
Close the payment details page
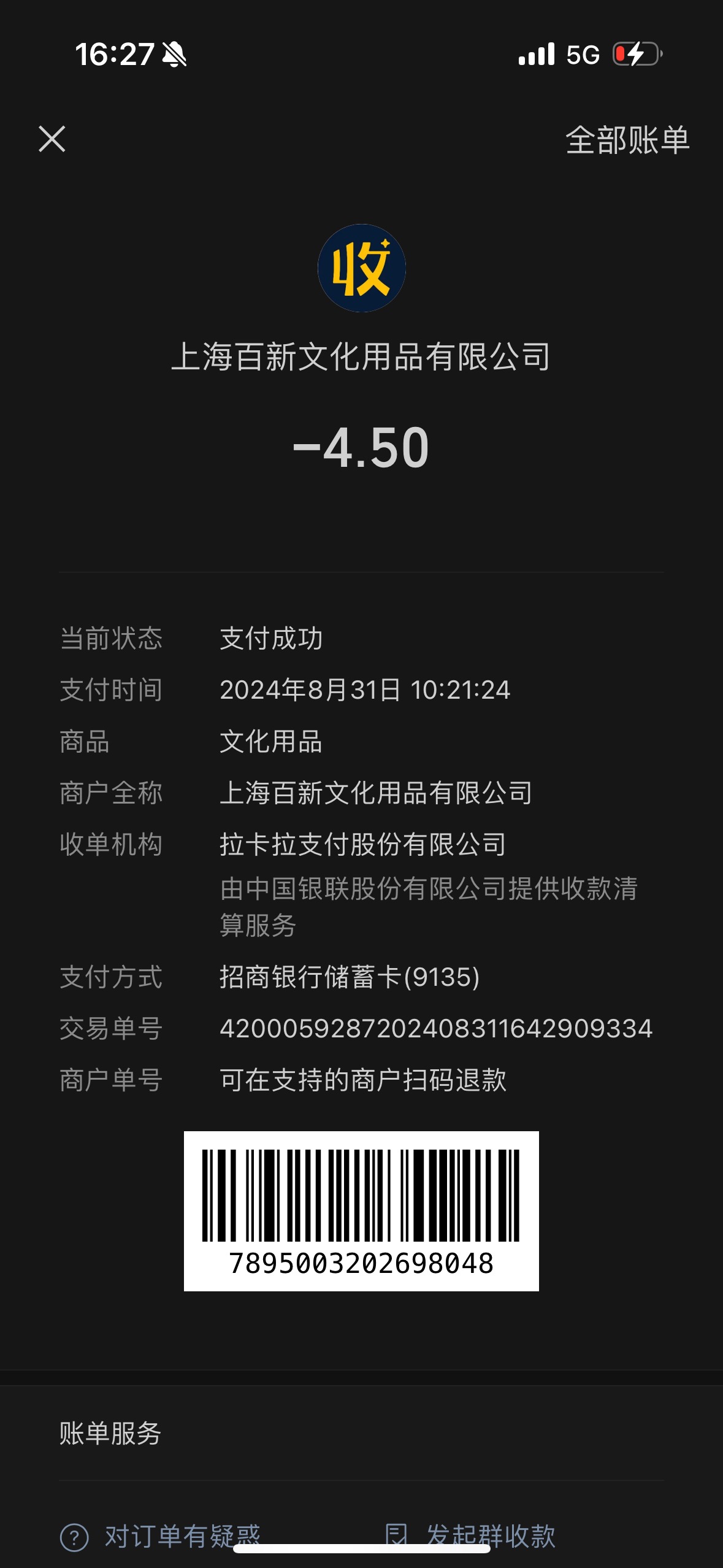click(x=52, y=139)
